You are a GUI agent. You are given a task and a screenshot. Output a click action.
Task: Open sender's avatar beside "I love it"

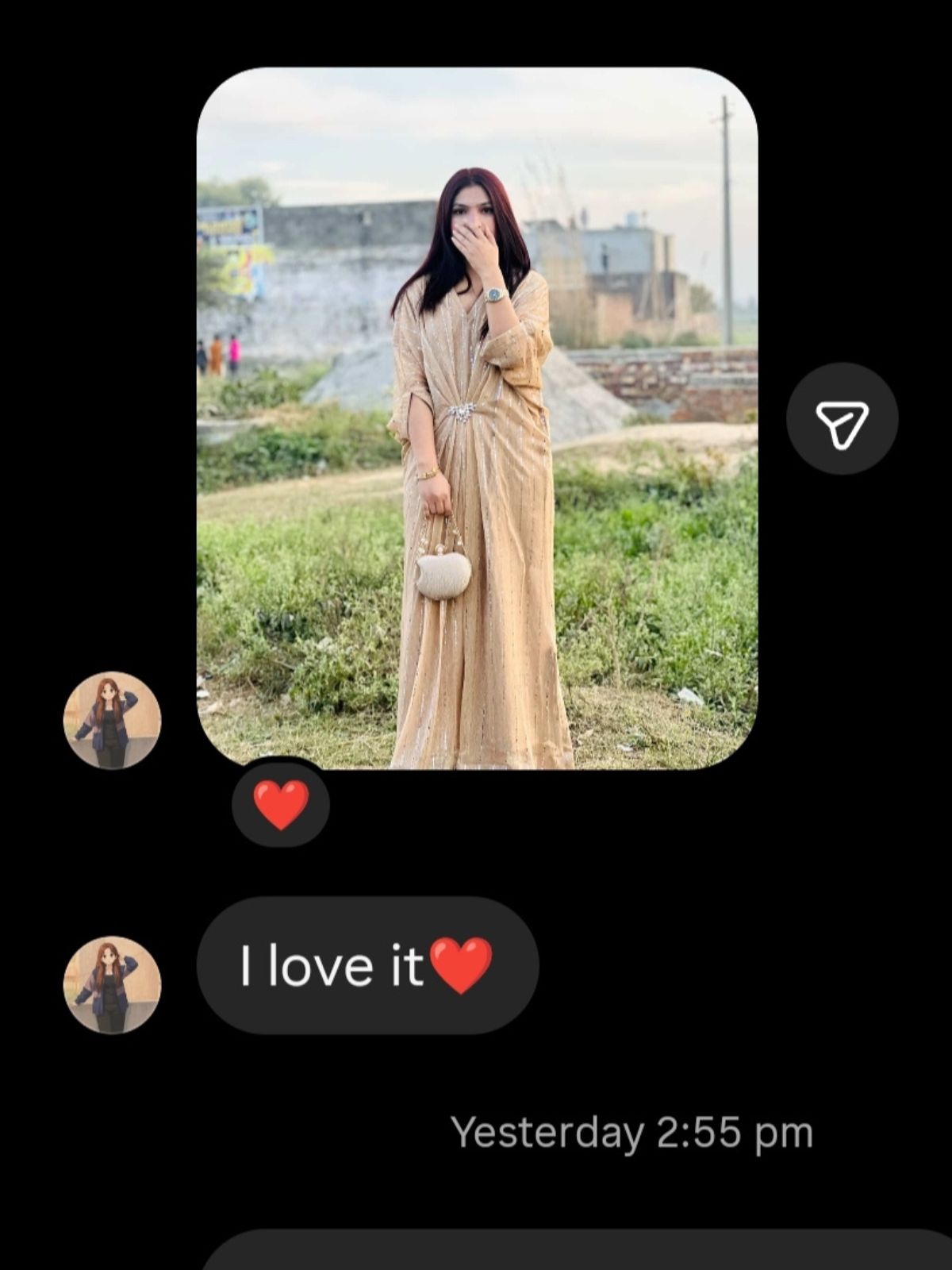[x=112, y=984]
